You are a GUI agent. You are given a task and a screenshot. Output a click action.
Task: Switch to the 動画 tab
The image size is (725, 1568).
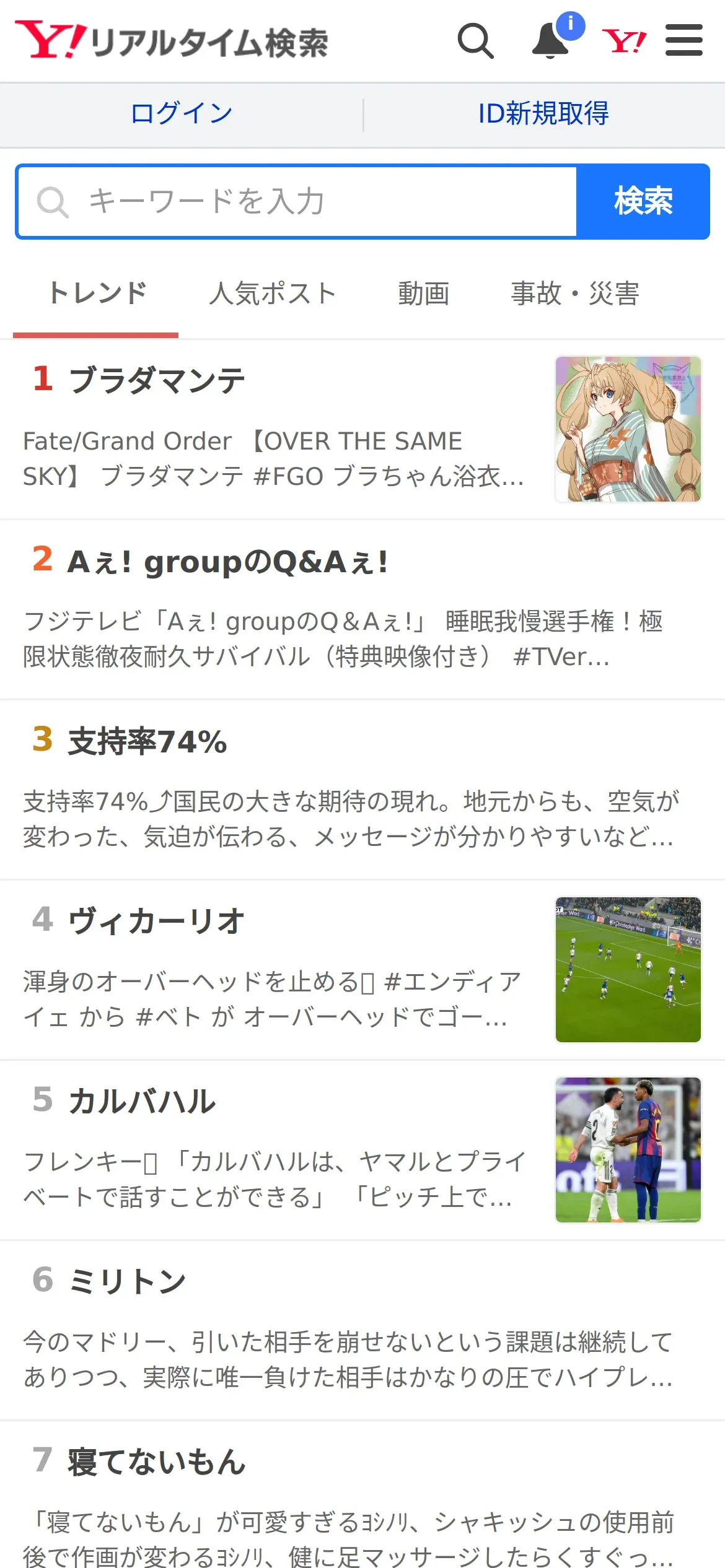pos(423,294)
